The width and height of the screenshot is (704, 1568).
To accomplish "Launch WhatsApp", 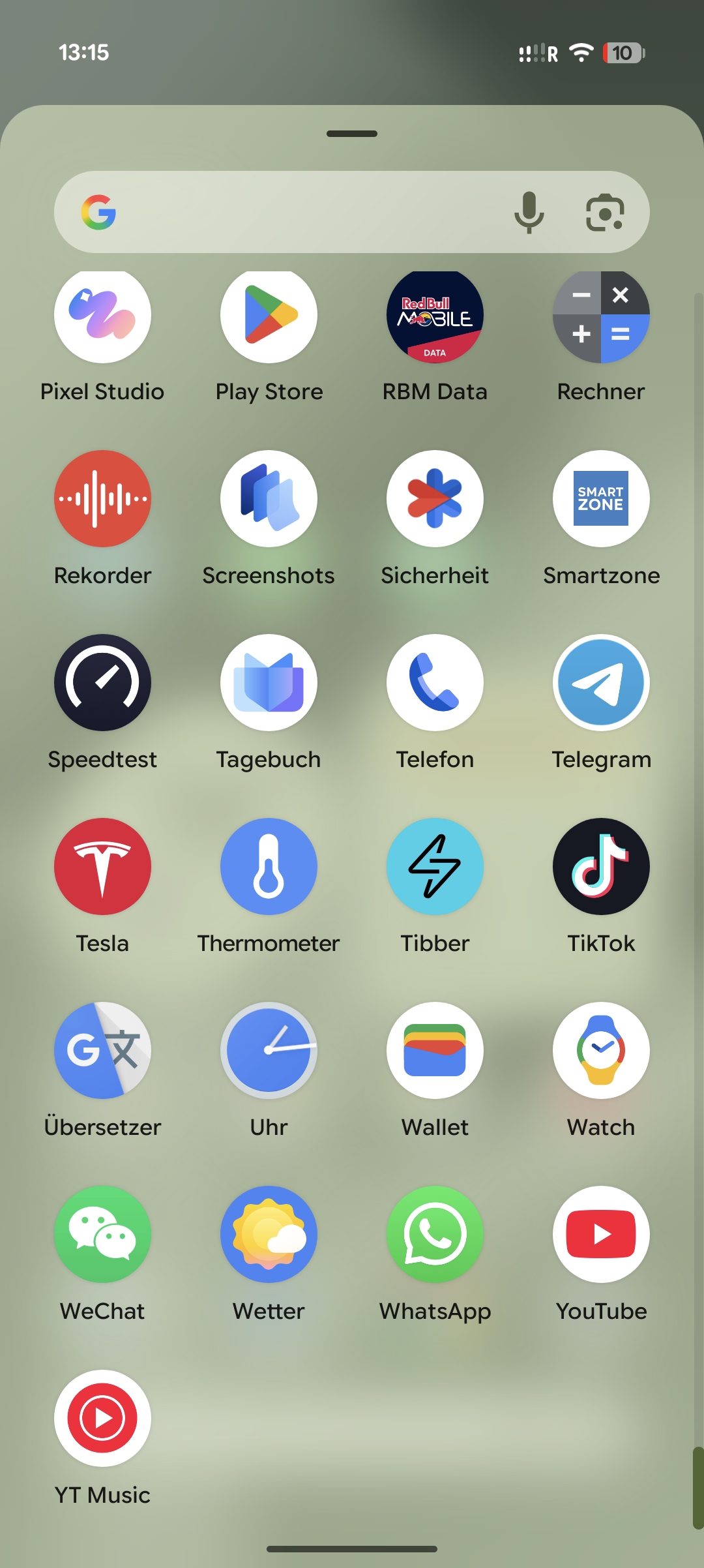I will click(435, 1235).
